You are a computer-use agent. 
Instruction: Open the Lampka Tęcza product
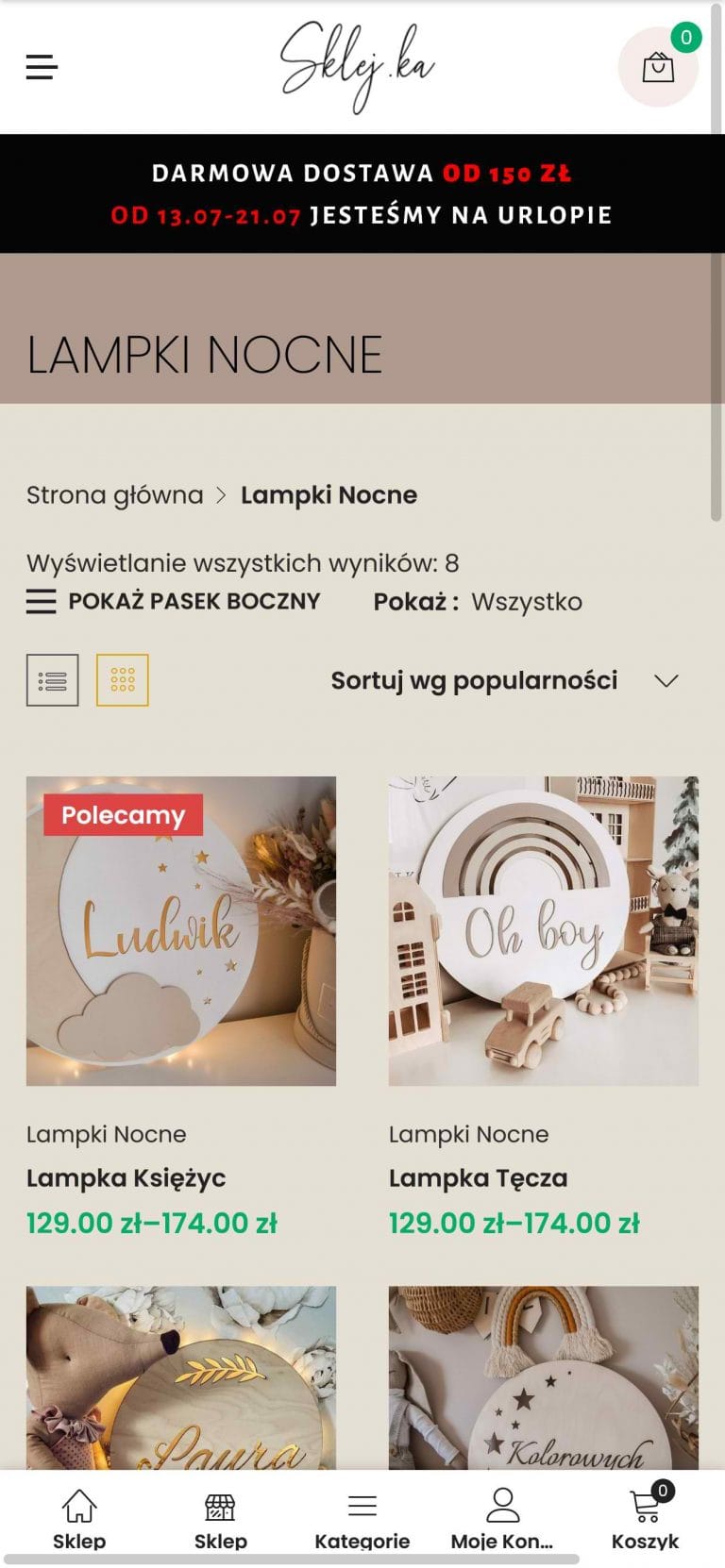478,1178
